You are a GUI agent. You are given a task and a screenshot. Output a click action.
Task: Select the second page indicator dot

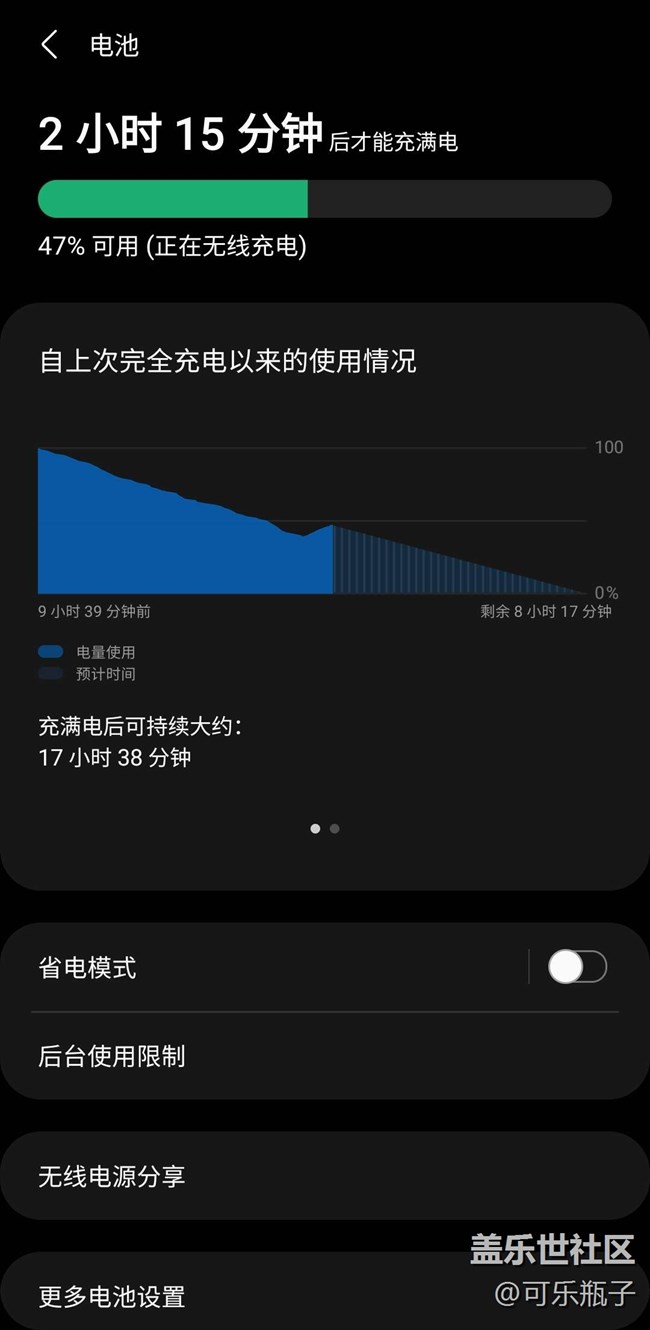(334, 829)
